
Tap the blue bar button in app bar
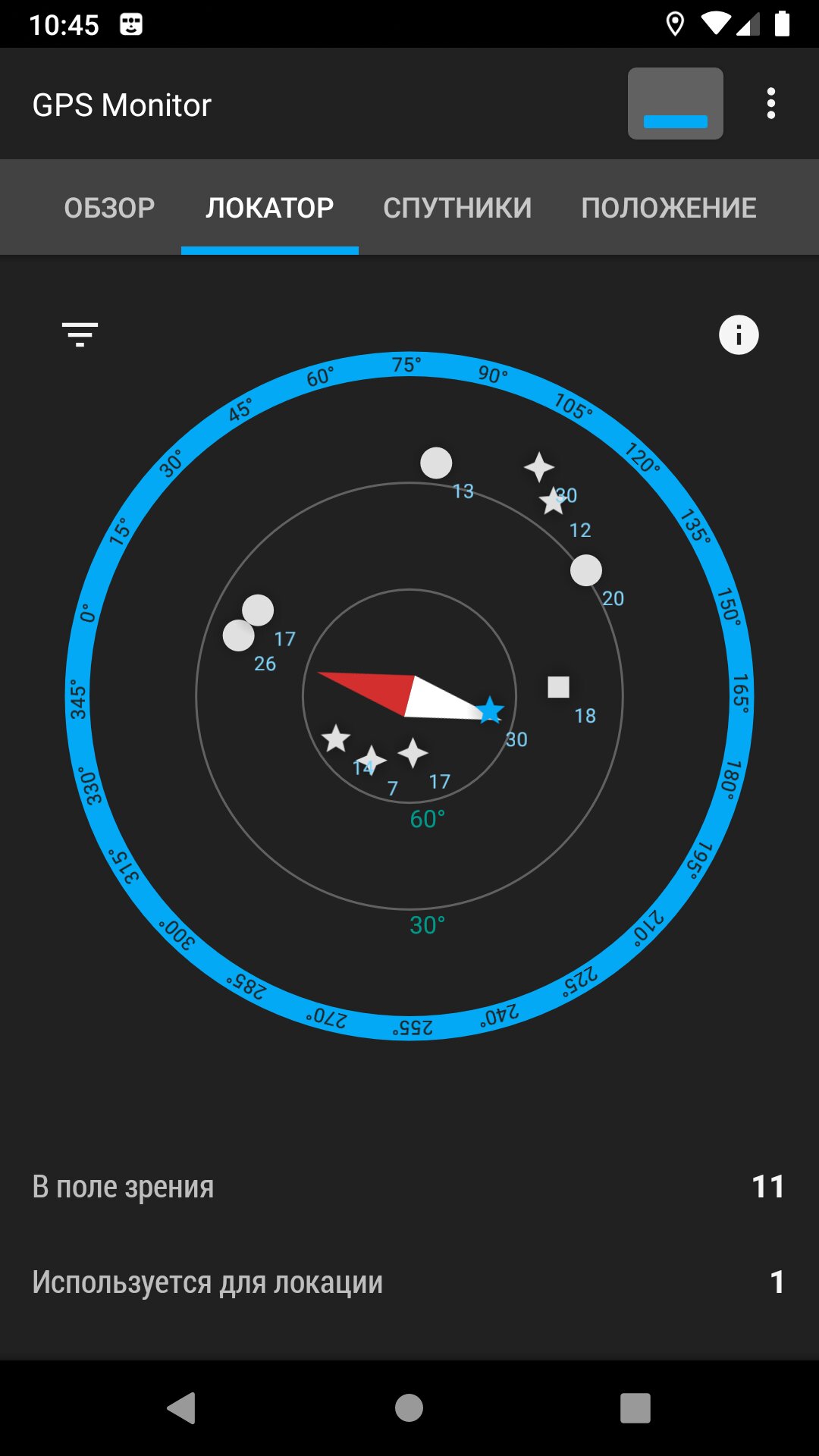[675, 104]
